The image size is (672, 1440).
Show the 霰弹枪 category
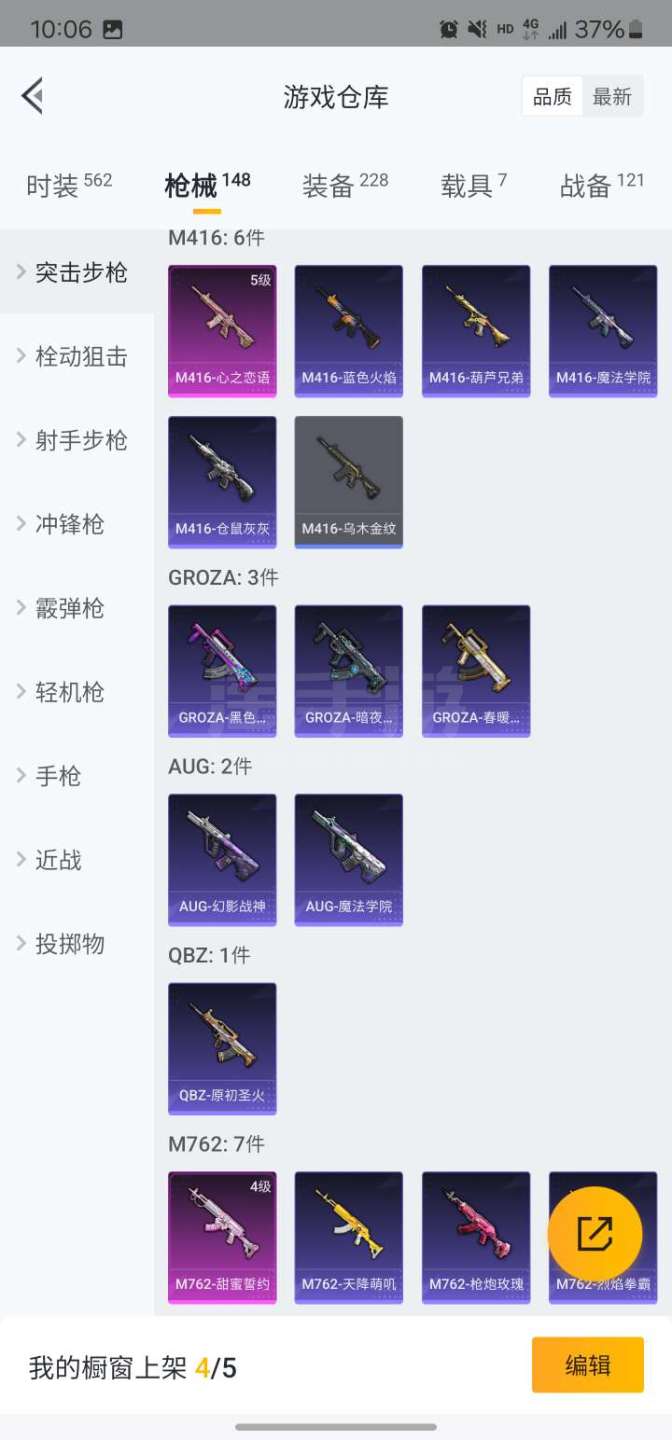tap(69, 608)
